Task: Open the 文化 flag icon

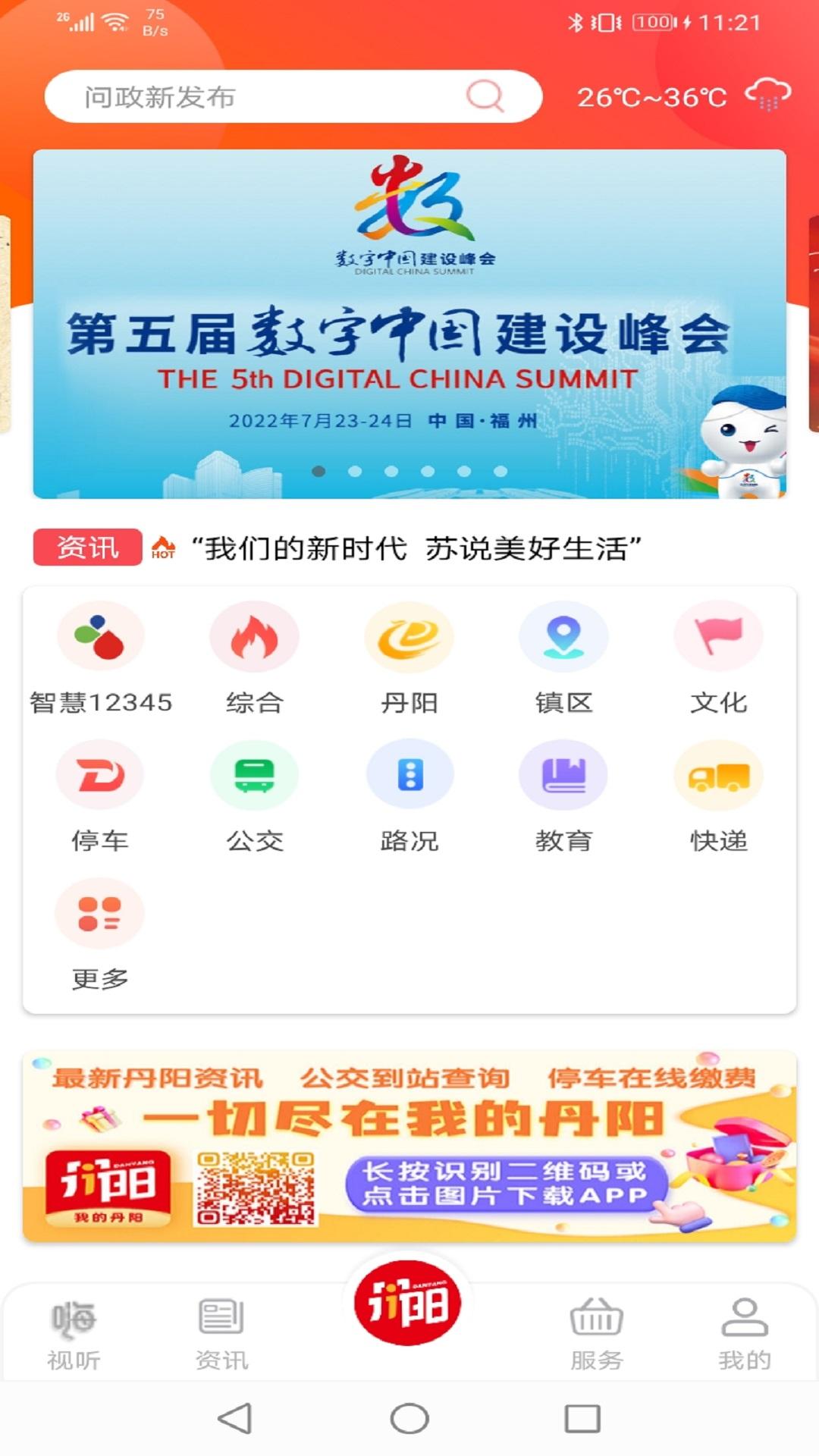Action: click(717, 637)
